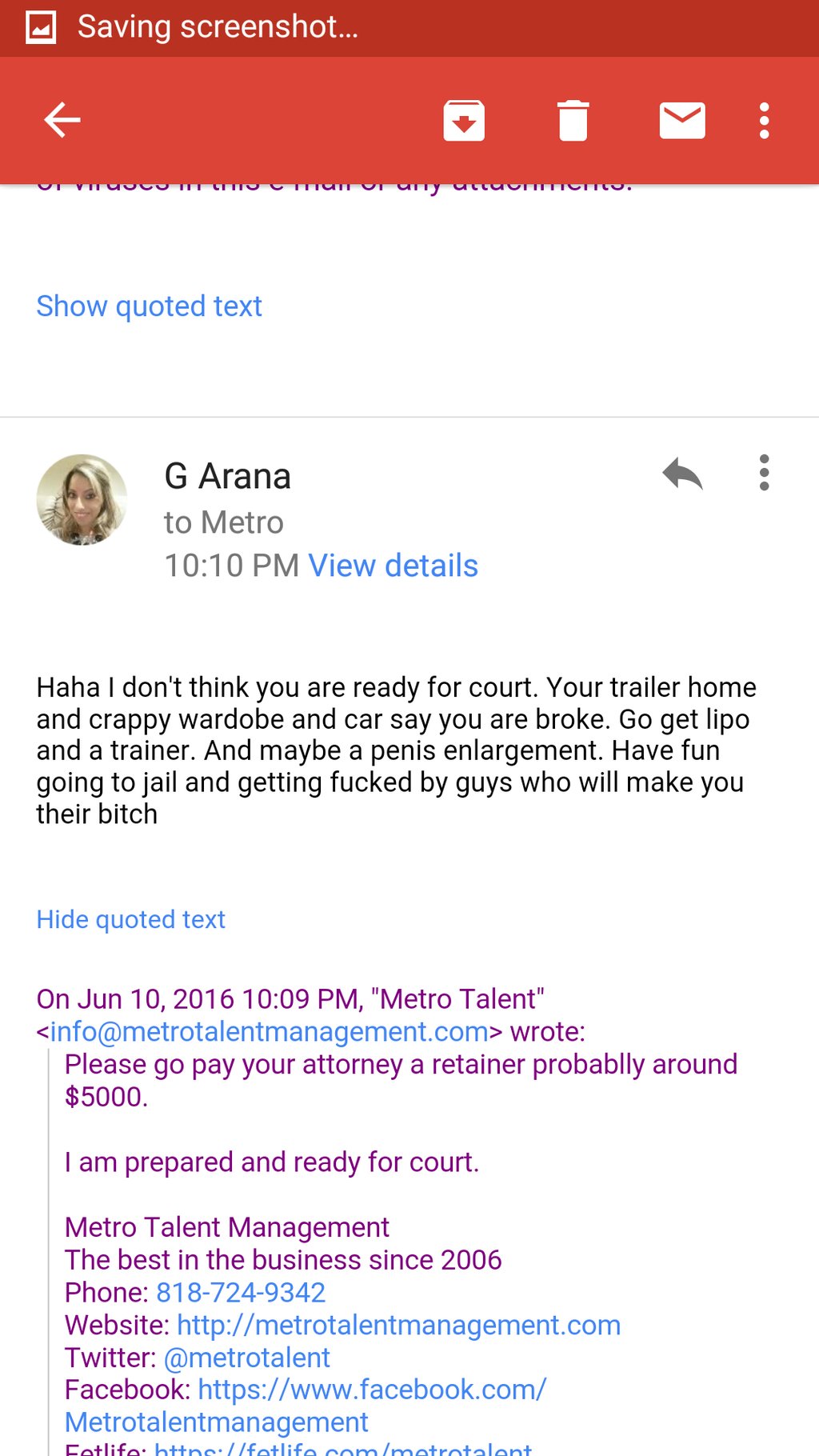Open the metrotalentmanagement.com website link

coord(398,1326)
